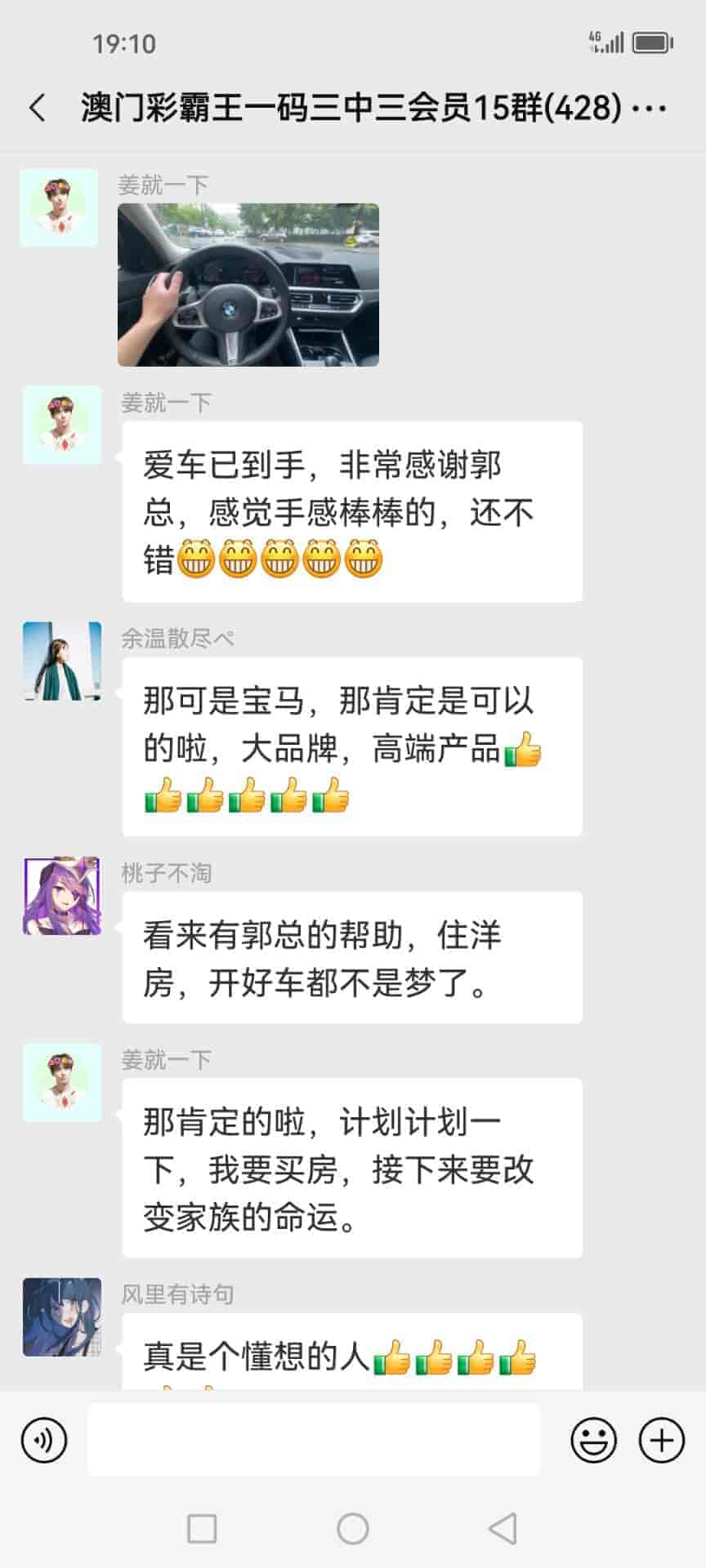Open the recent apps overview
Viewport: 706px width, 1568px height.
pos(202,1528)
